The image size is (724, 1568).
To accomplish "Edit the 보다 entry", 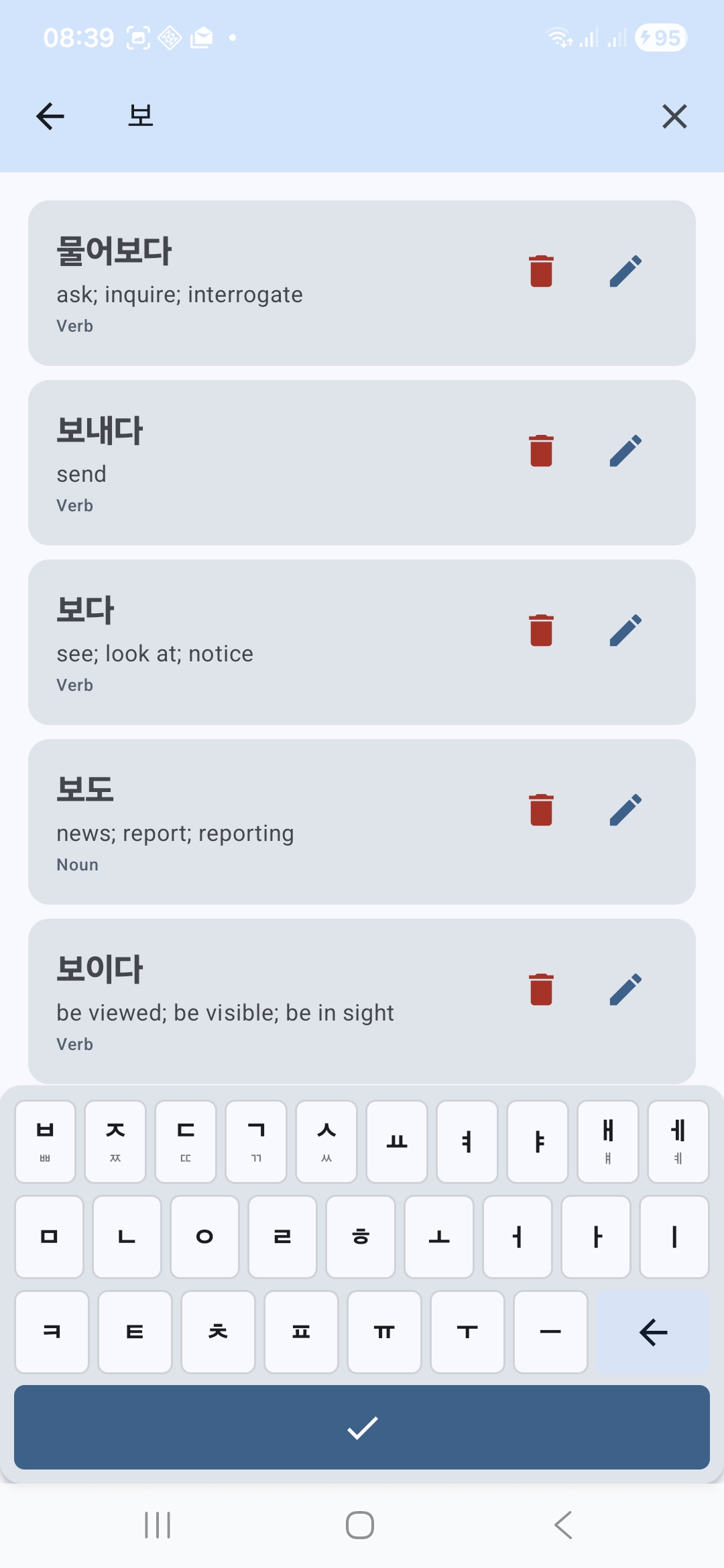I will pyautogui.click(x=625, y=631).
